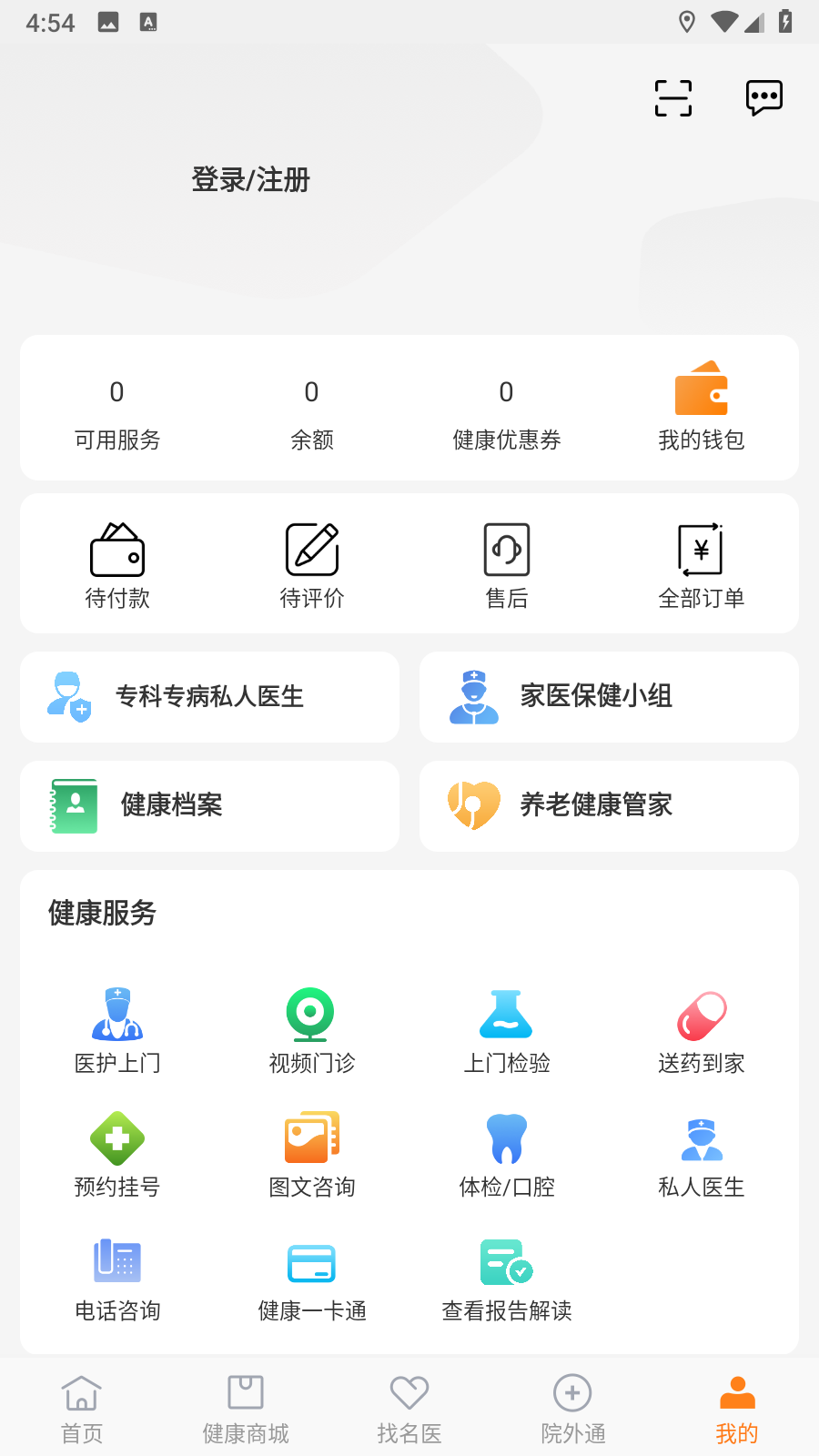Open 医护上门 home medical care service
This screenshot has width=819, height=1456.
pyautogui.click(x=116, y=1028)
